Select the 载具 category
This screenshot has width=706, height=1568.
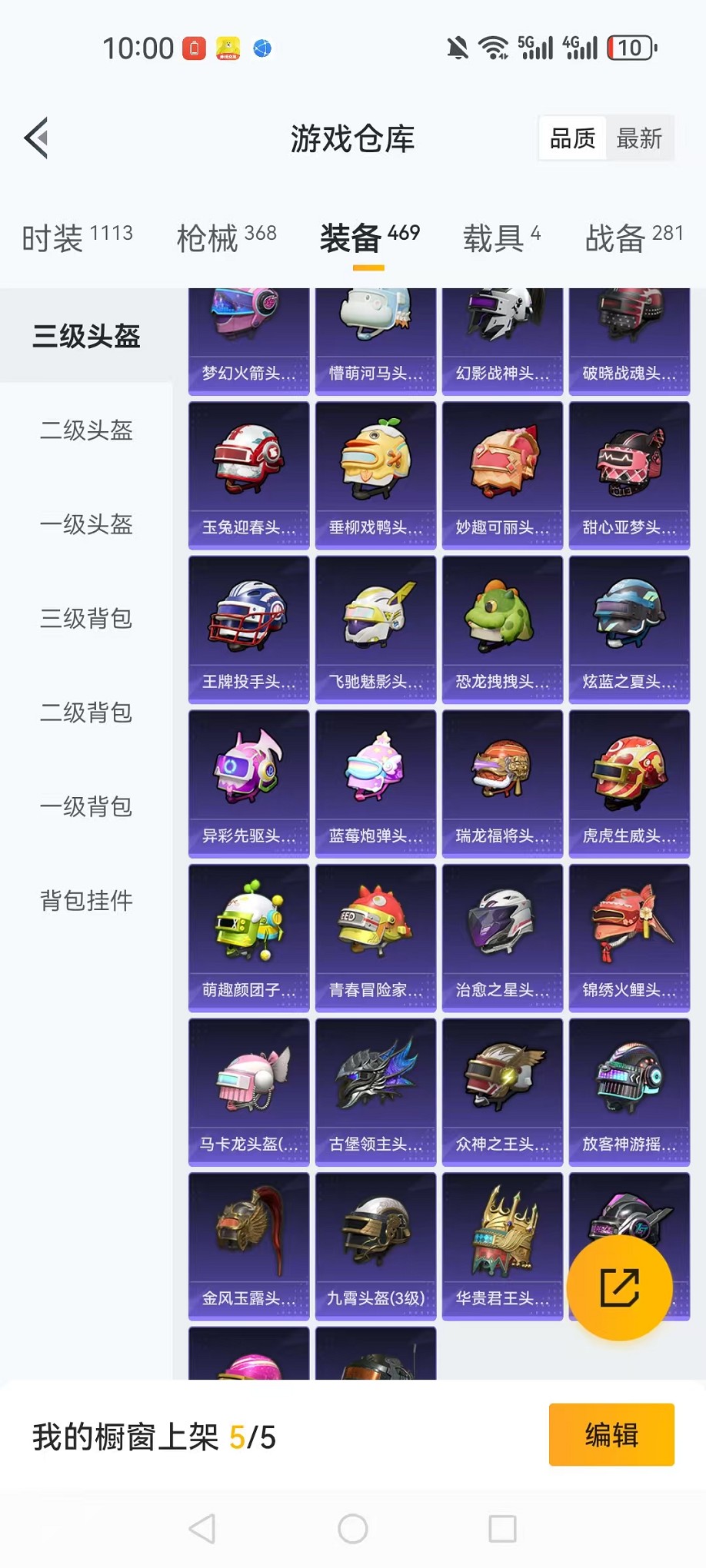tap(492, 237)
